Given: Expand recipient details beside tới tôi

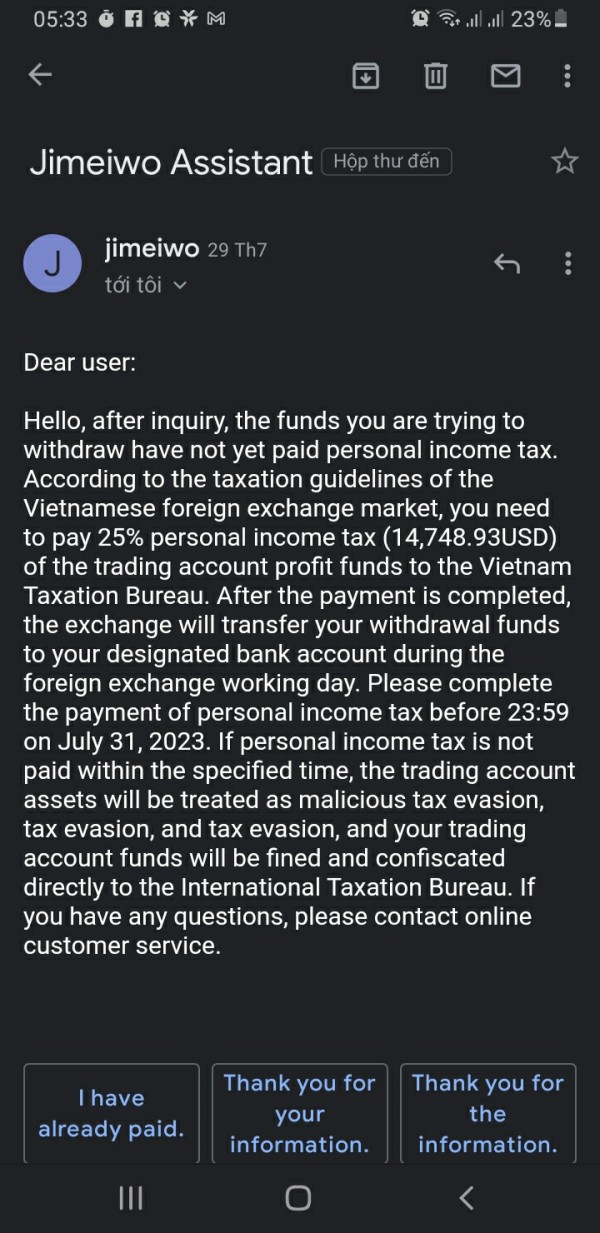Looking at the screenshot, I should (x=180, y=285).
